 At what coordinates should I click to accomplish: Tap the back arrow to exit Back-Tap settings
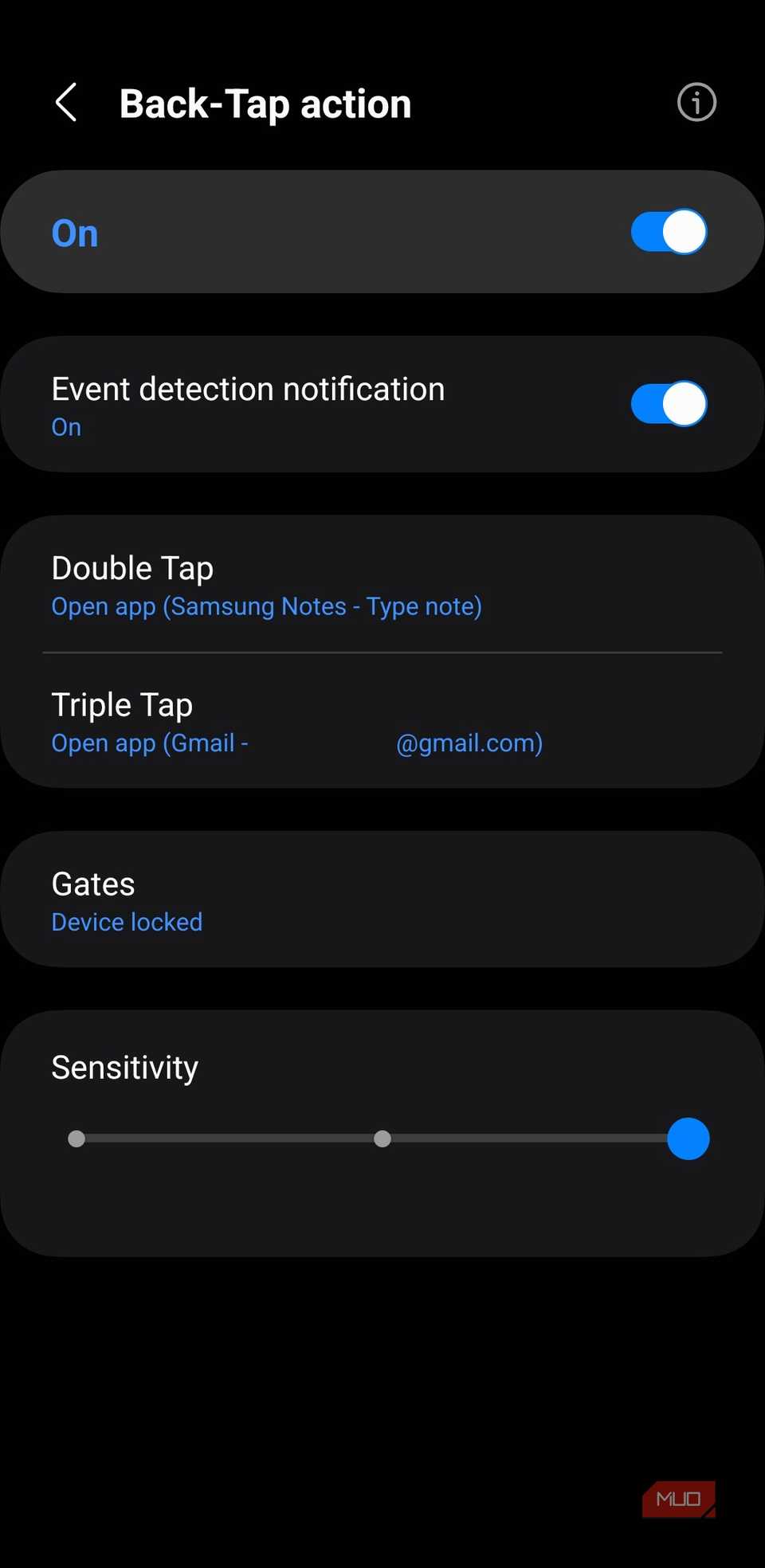click(x=66, y=102)
